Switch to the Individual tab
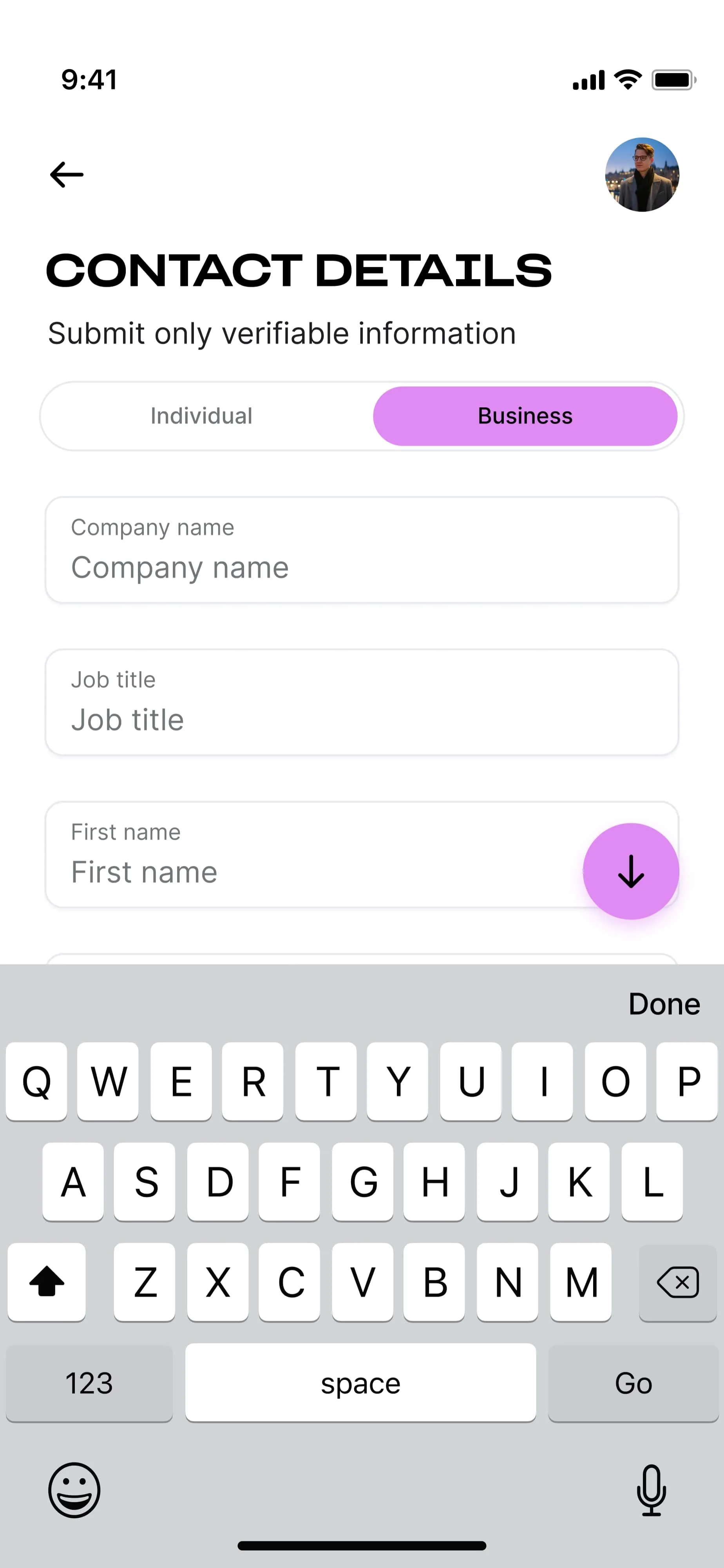This screenshot has width=724, height=1568. (201, 416)
